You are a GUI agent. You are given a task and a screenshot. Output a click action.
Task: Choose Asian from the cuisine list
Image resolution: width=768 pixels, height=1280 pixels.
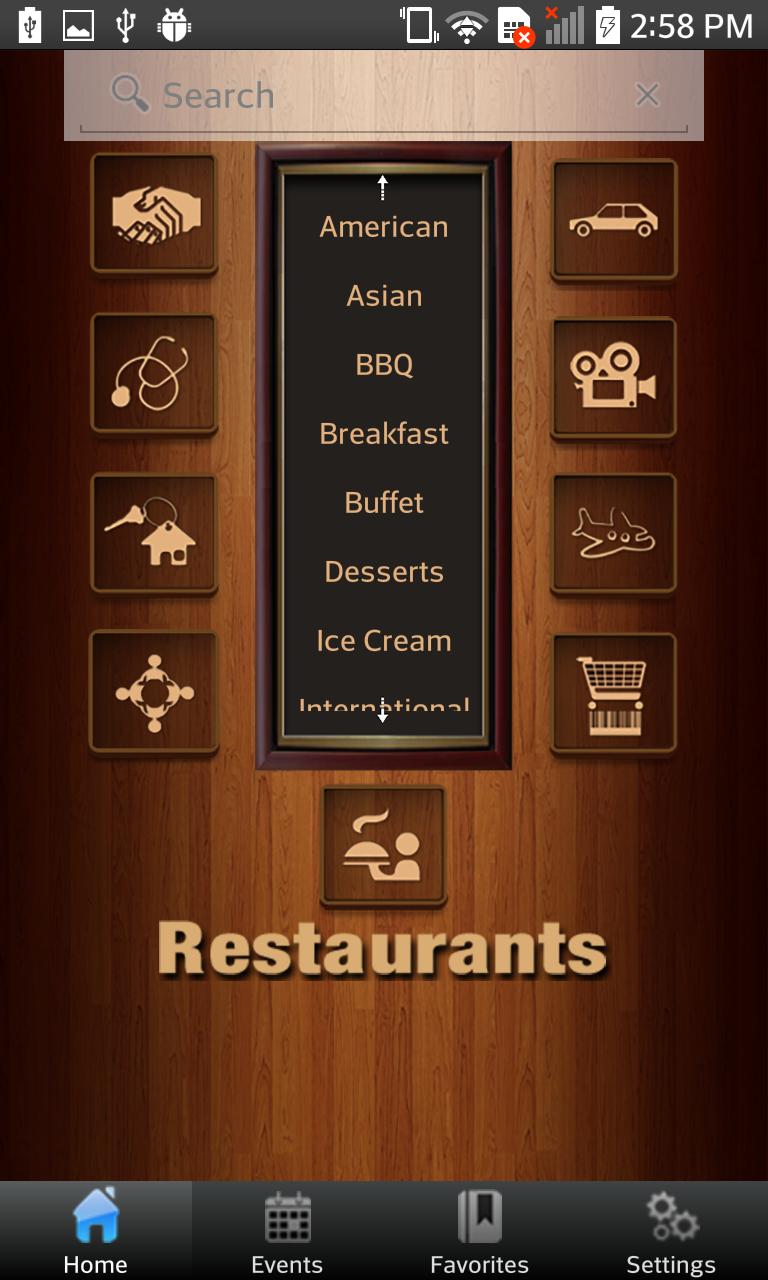click(x=384, y=296)
